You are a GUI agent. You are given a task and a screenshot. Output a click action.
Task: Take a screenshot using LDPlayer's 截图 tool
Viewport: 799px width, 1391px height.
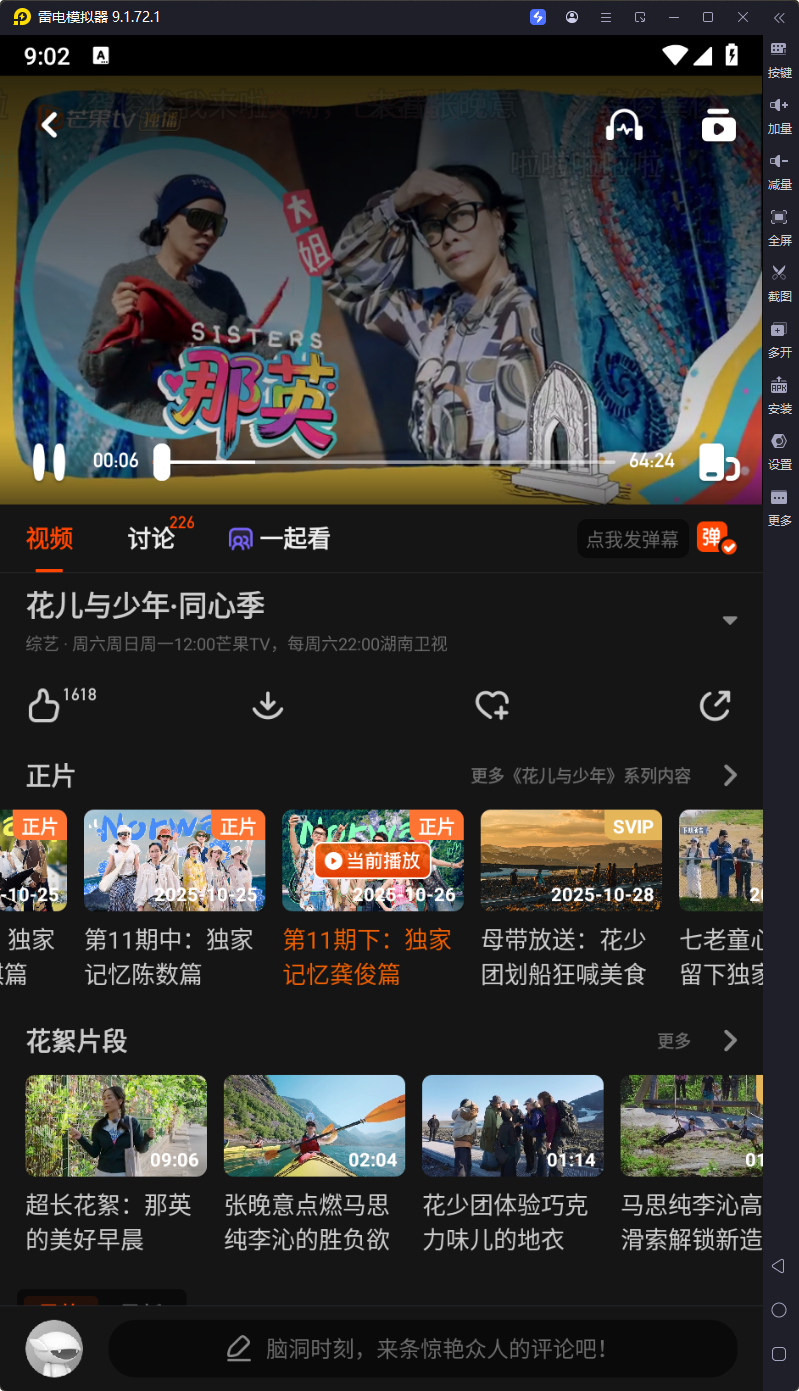(x=779, y=283)
